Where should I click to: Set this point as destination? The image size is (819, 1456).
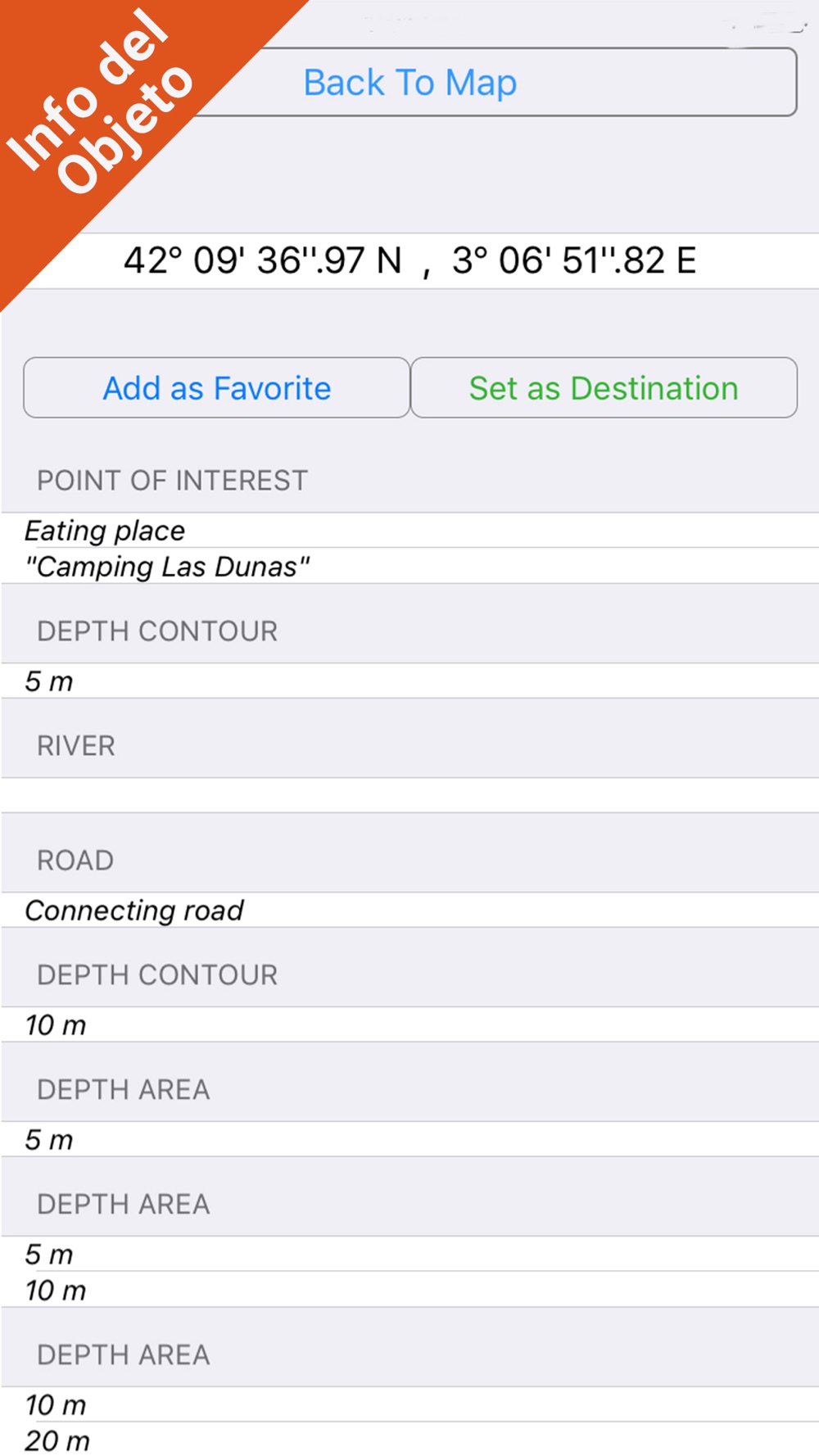point(604,388)
